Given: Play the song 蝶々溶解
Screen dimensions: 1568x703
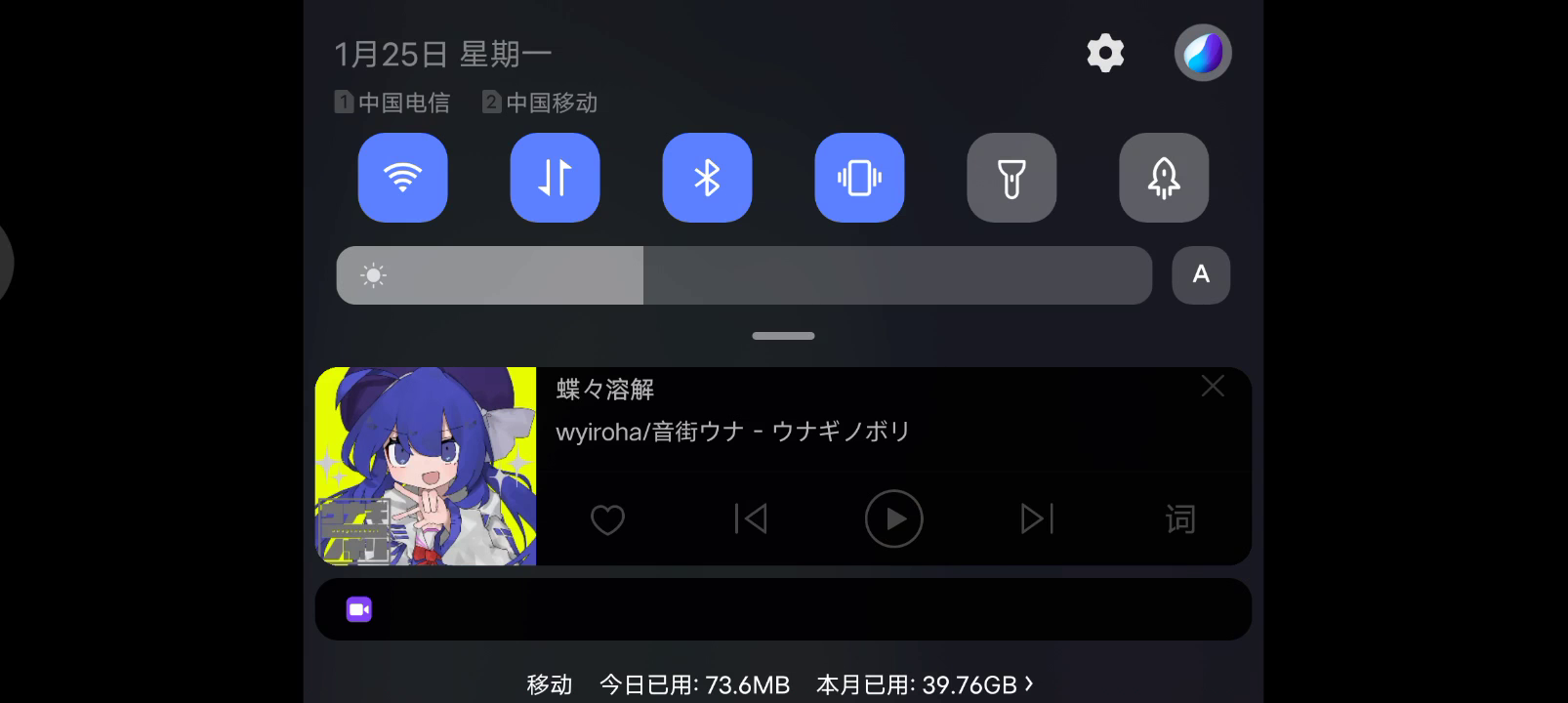Looking at the screenshot, I should 893,519.
